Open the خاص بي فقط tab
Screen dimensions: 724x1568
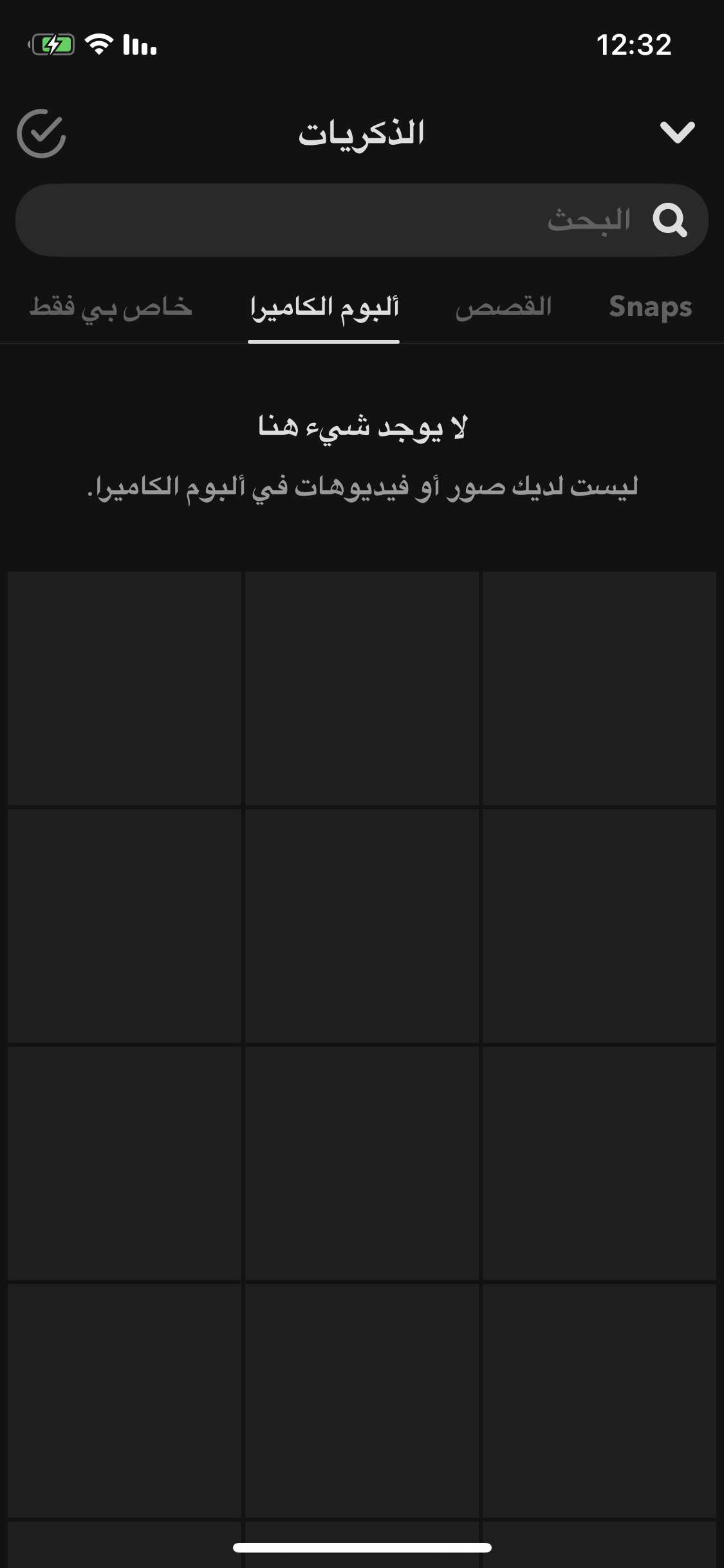tap(110, 307)
